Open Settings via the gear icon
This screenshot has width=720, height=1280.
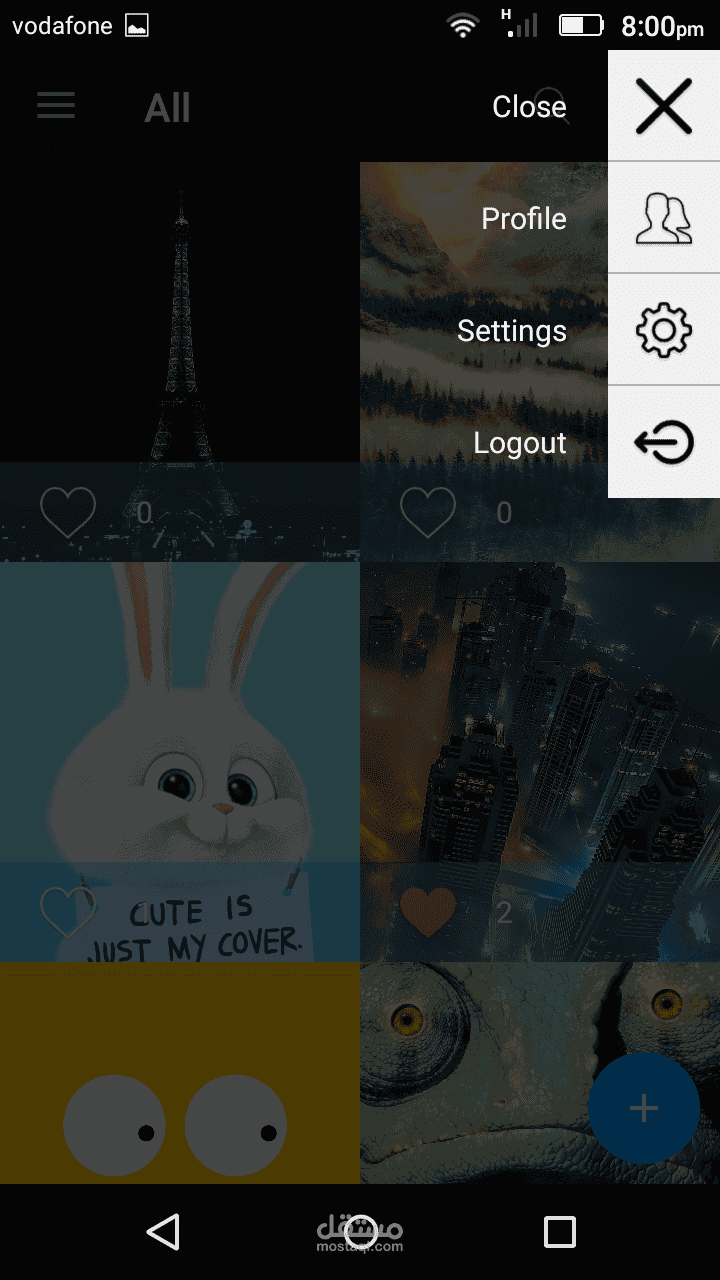pos(664,330)
